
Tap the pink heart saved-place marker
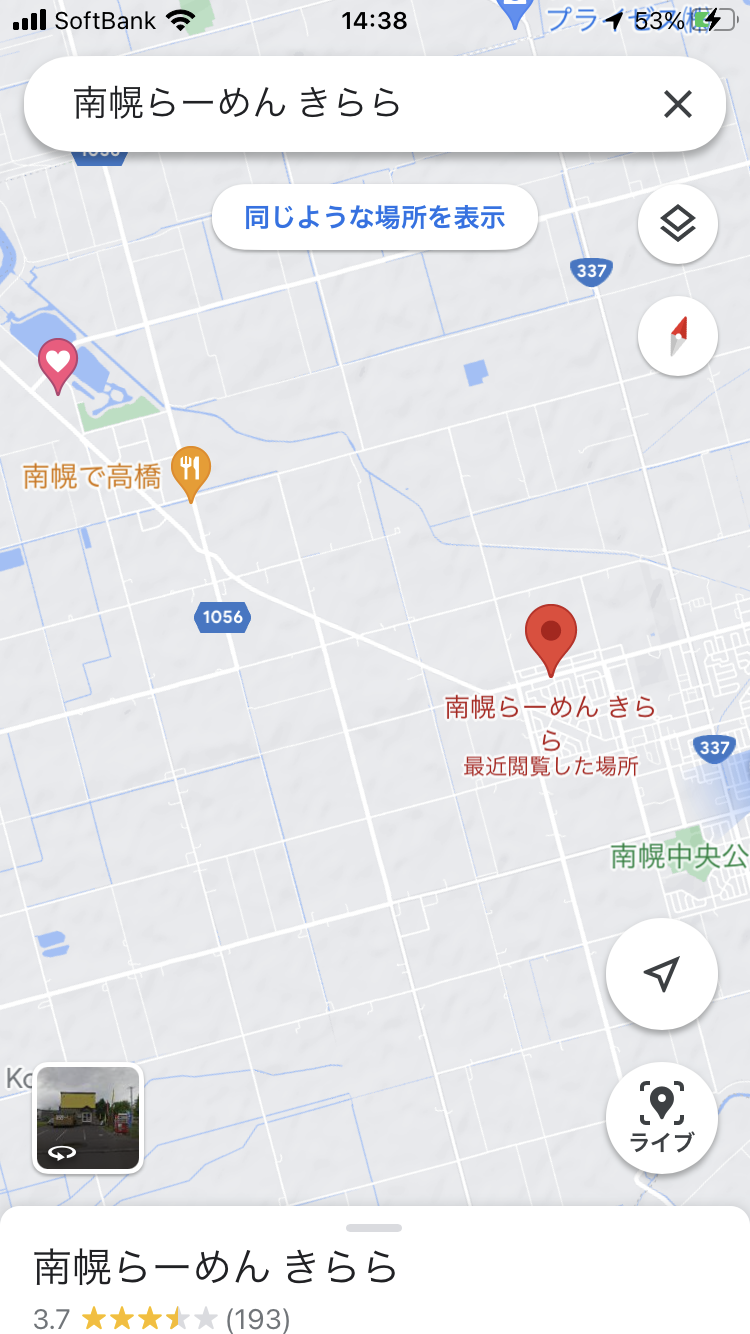pos(58,364)
